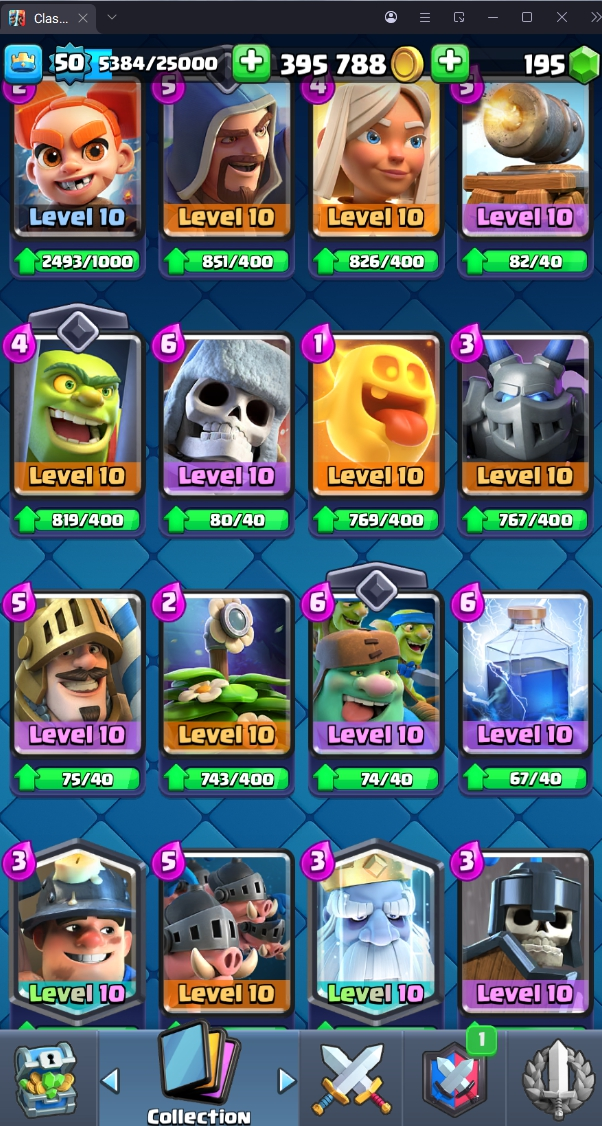Image resolution: width=602 pixels, height=1126 pixels.
Task: Open the Royal Hogs card
Action: tap(226, 935)
